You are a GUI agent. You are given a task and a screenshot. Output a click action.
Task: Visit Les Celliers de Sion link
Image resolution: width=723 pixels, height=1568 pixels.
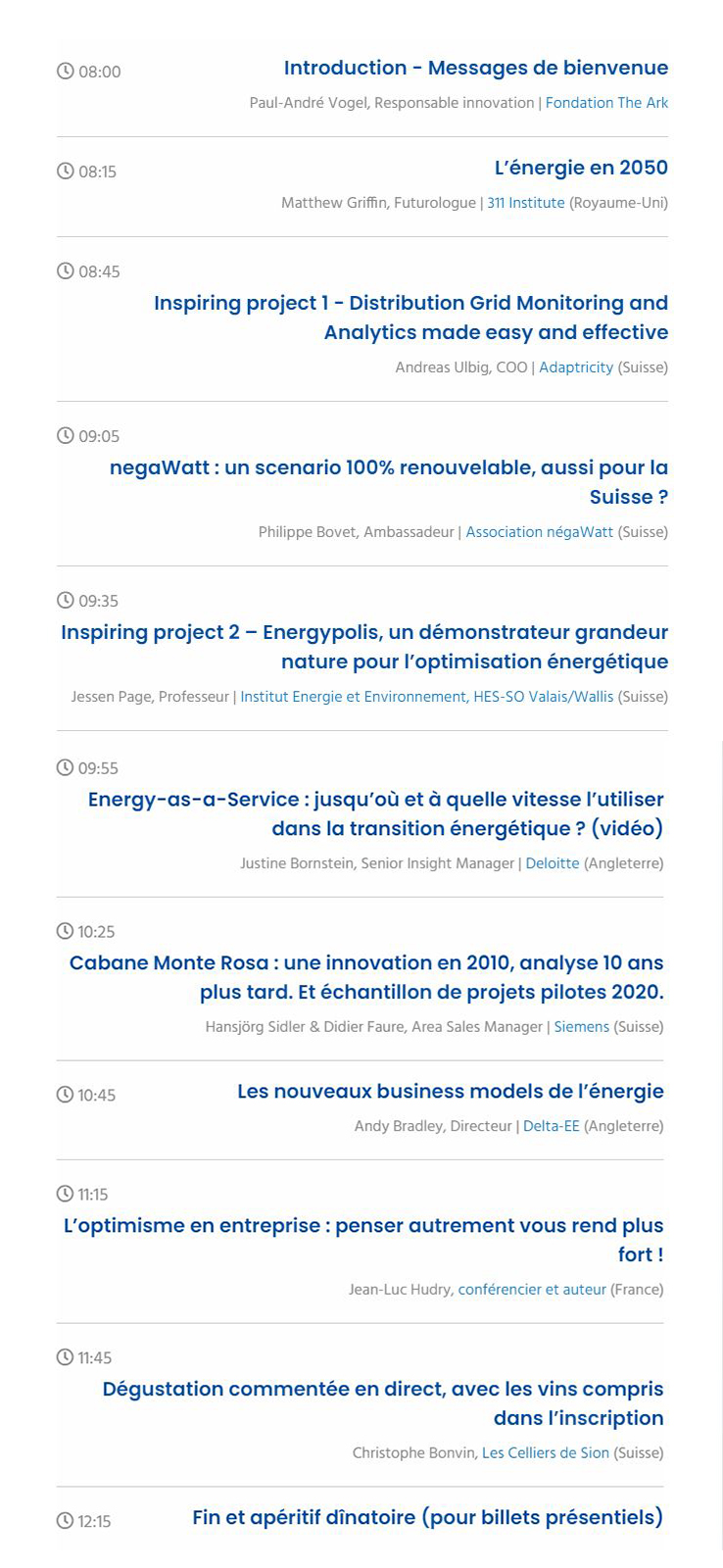[x=546, y=1453]
